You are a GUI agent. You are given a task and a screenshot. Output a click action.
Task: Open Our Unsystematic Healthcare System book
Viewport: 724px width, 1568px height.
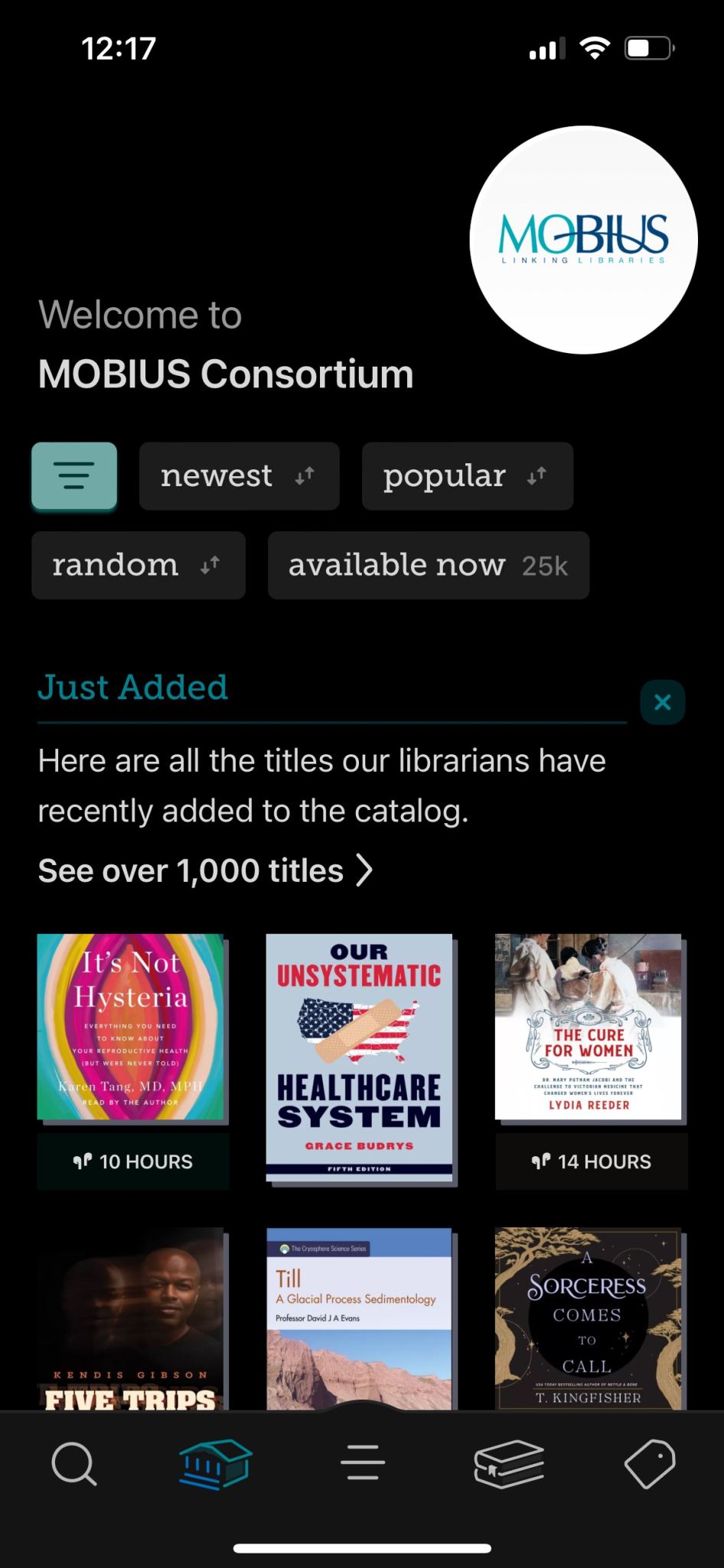(x=359, y=1057)
